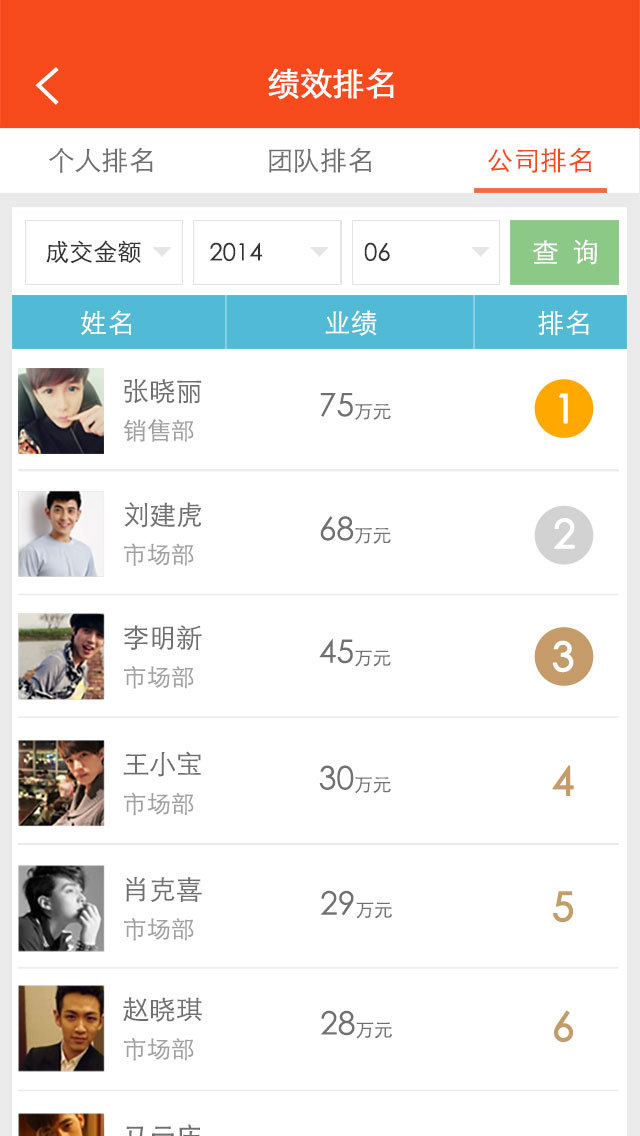Go back using the top-left arrow
The width and height of the screenshot is (640, 1136).
[48, 86]
